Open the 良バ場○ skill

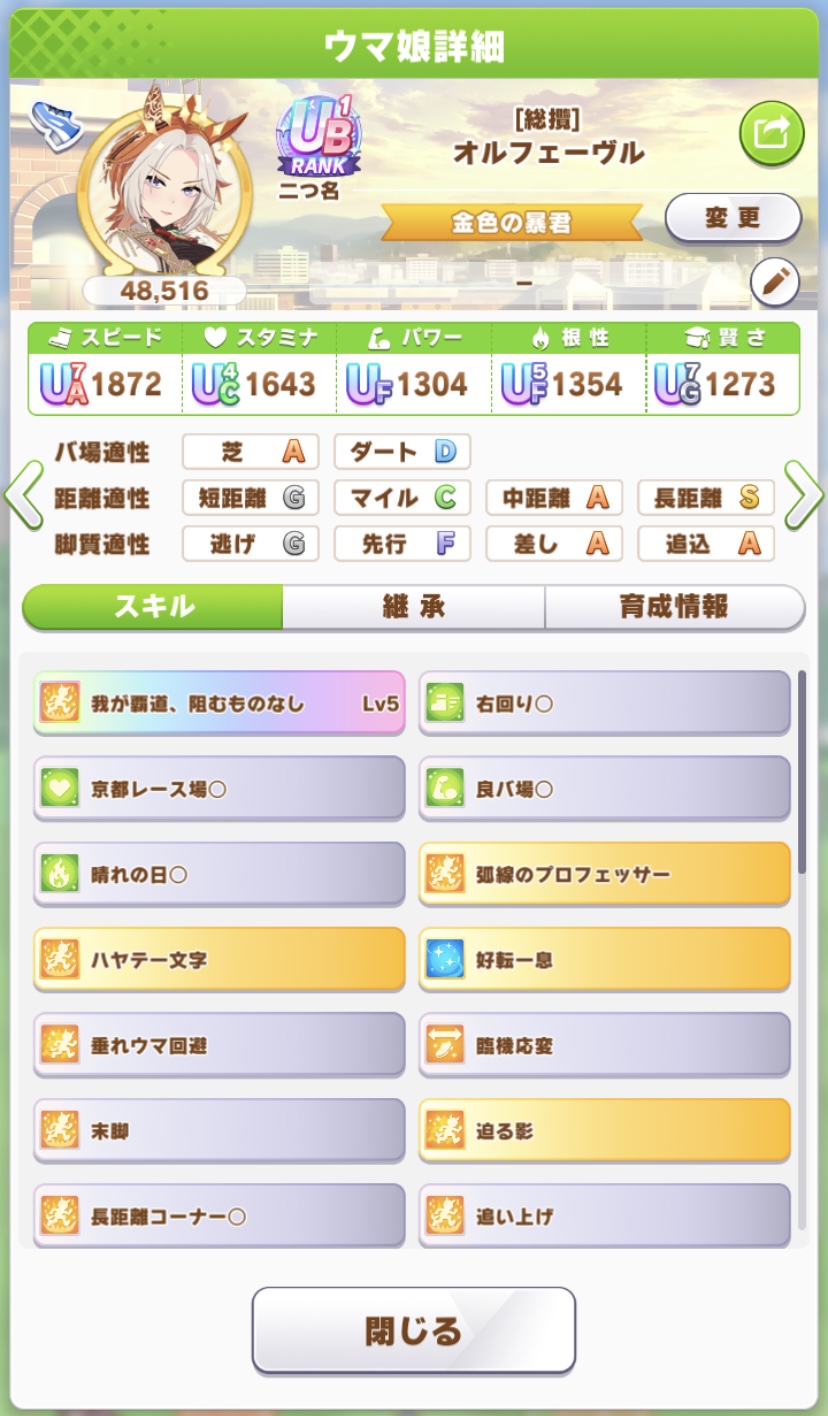[604, 789]
